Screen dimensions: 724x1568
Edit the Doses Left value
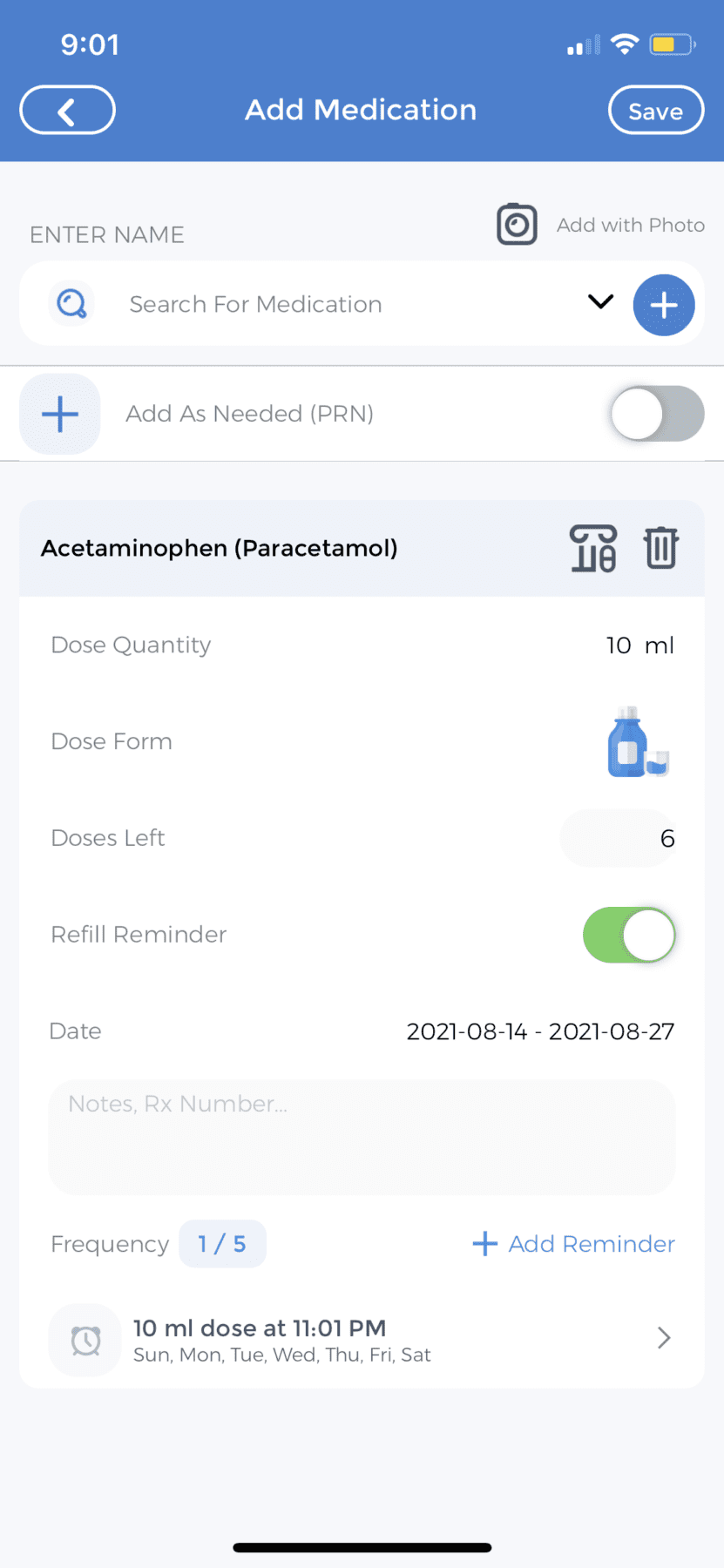(619, 838)
